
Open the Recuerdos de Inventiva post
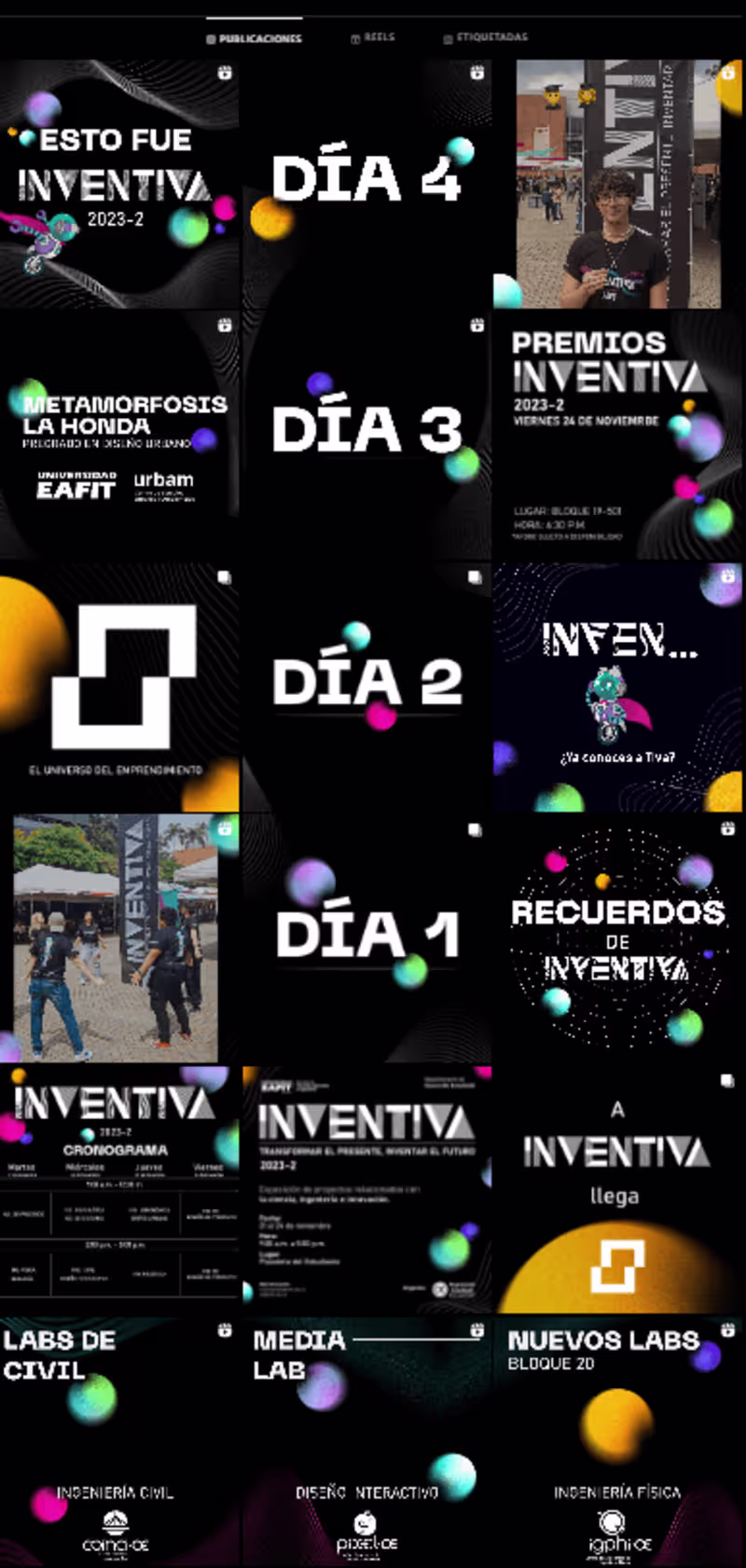tap(618, 937)
